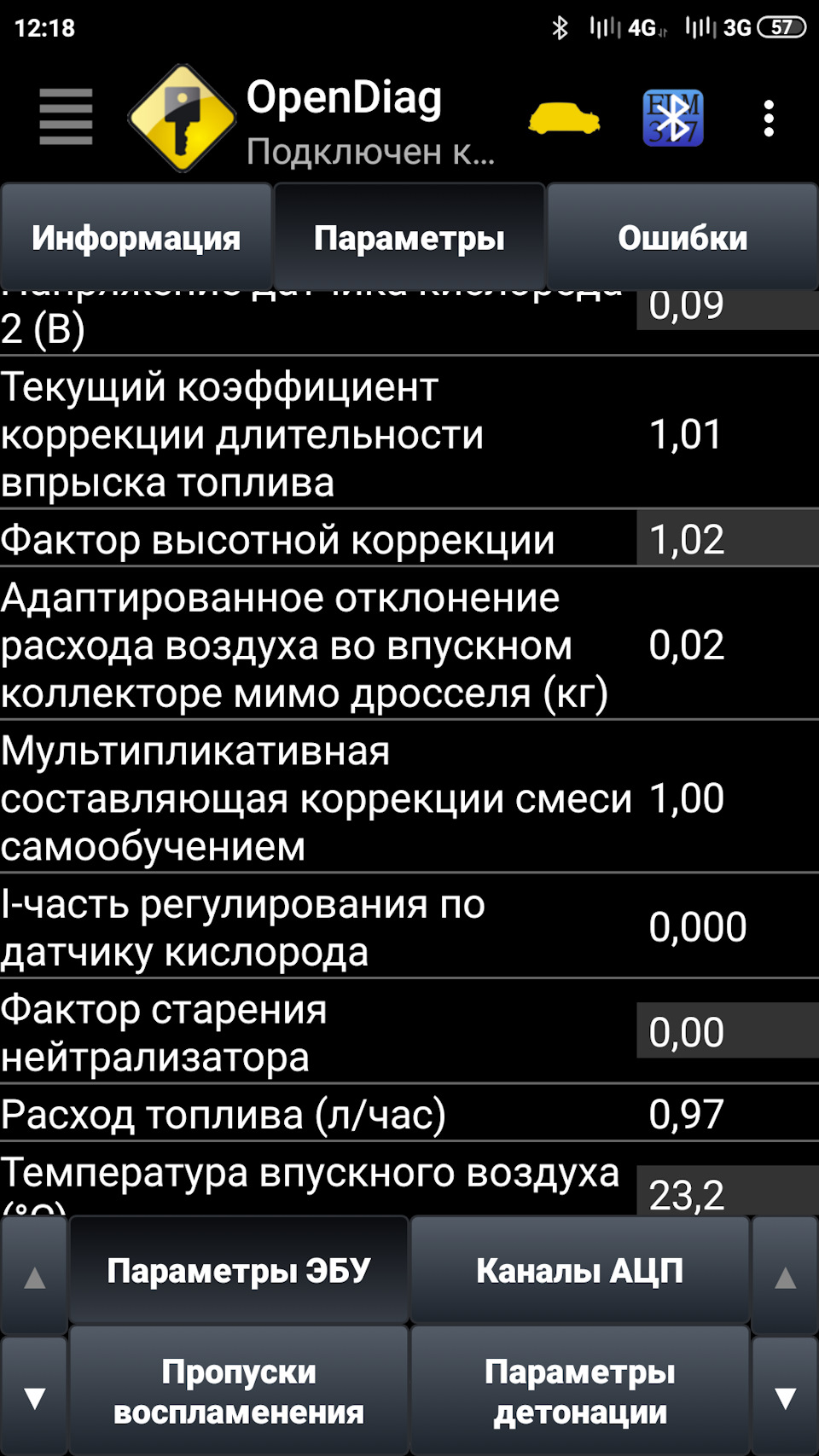Show the Параметры ЭБУ group
The image size is (819, 1456).
coord(238,1271)
